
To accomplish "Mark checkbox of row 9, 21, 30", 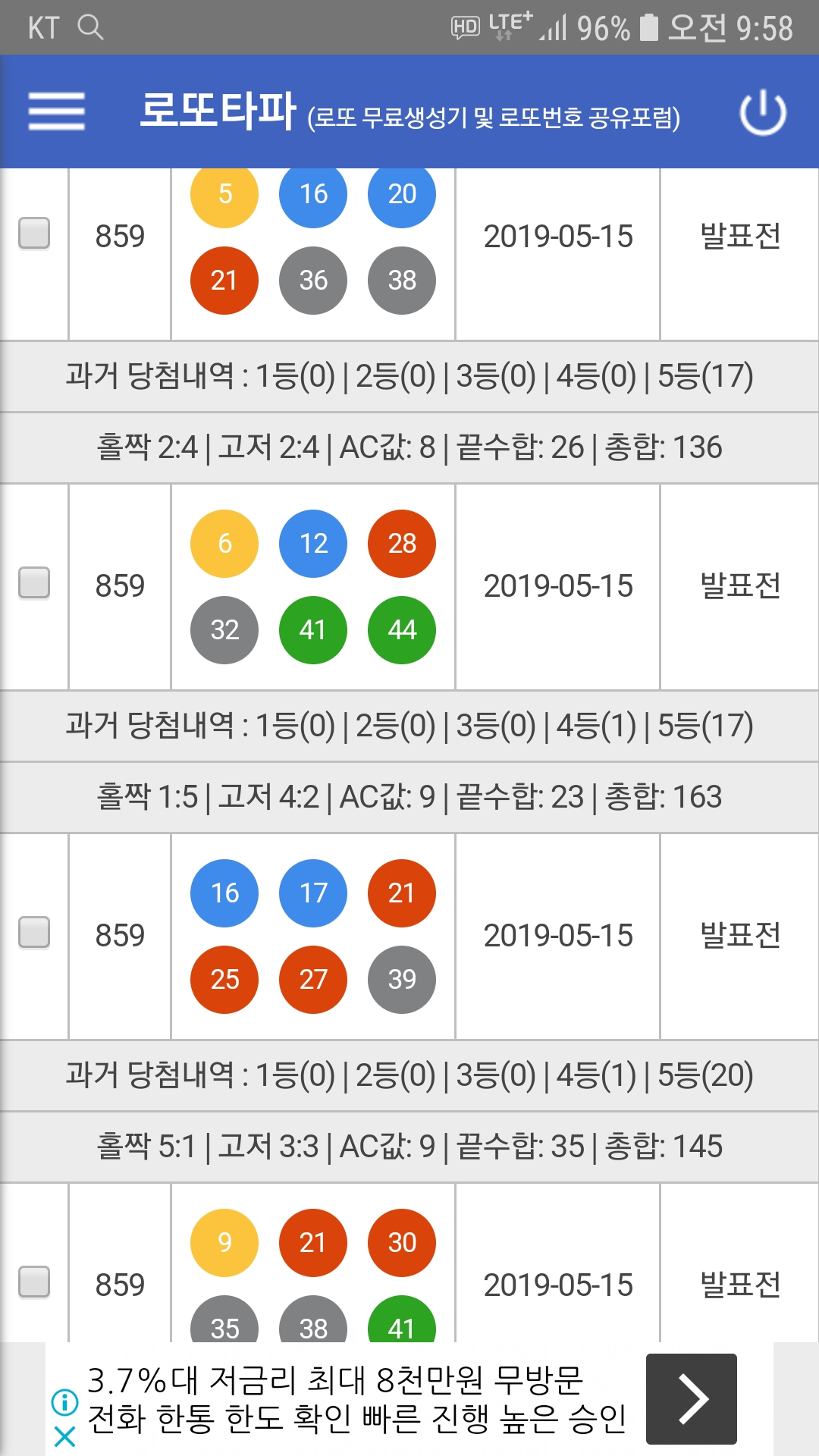I will 34,1282.
